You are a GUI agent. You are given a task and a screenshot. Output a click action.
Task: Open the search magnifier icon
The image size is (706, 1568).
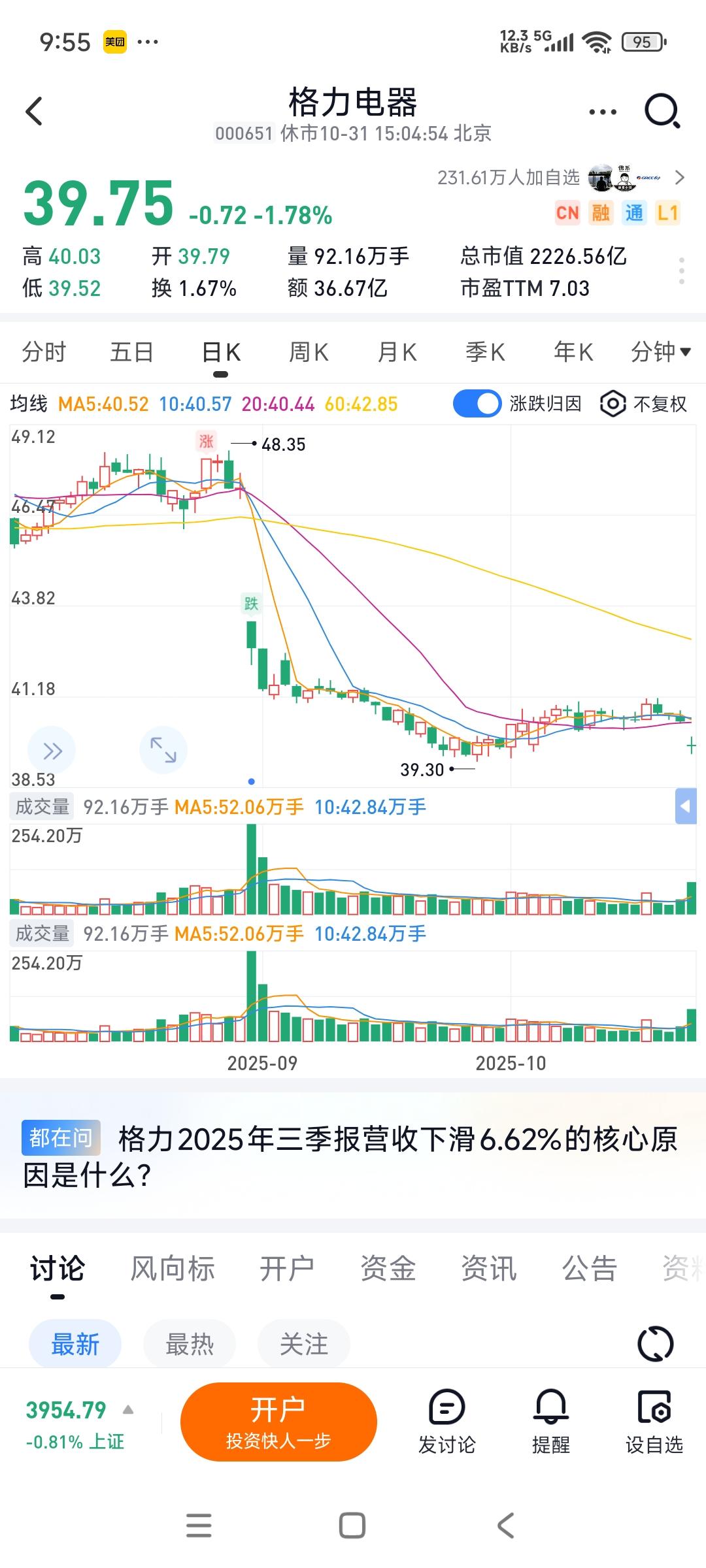[x=662, y=111]
